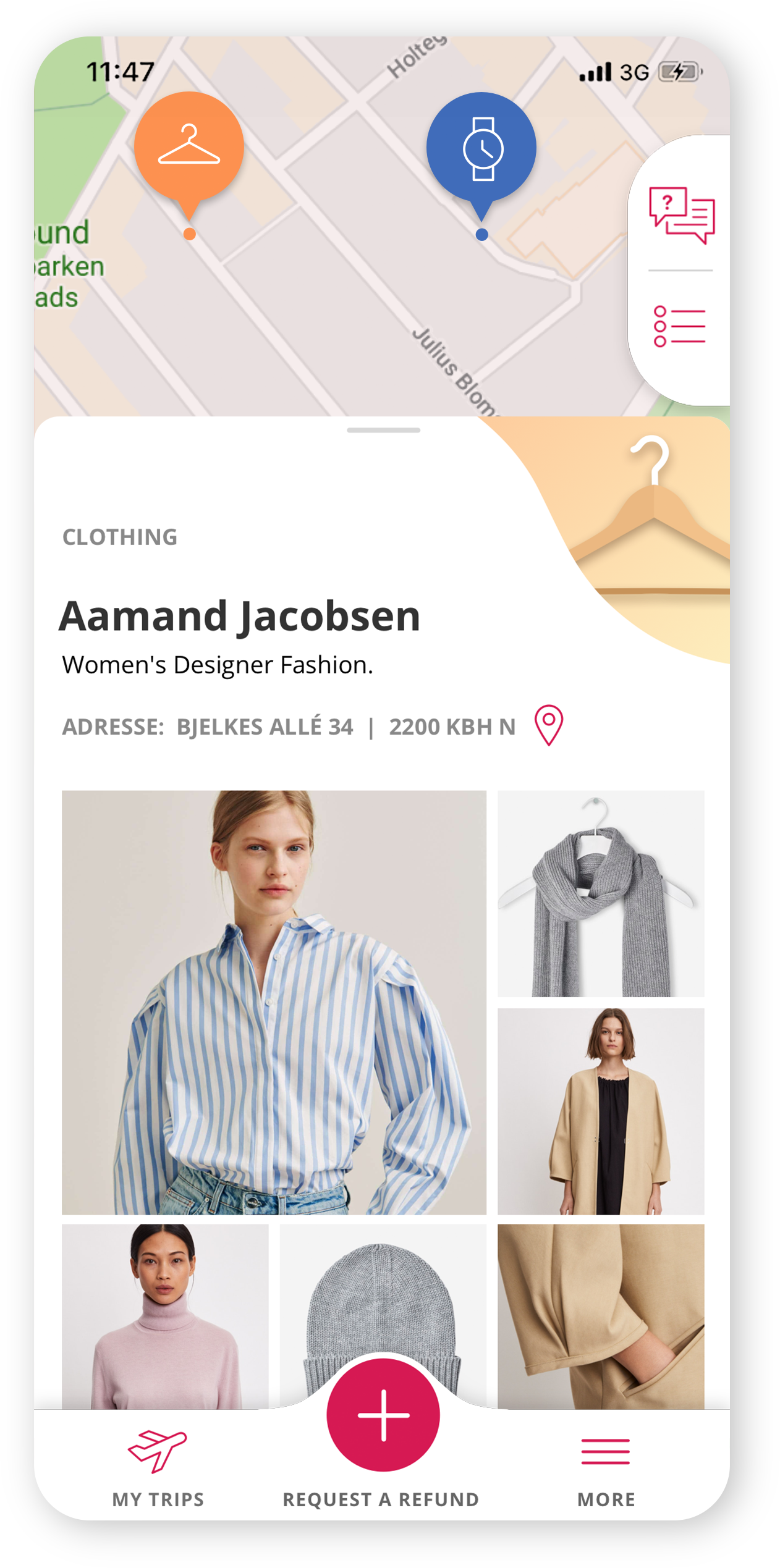Go to My Trips tab

click(158, 1467)
